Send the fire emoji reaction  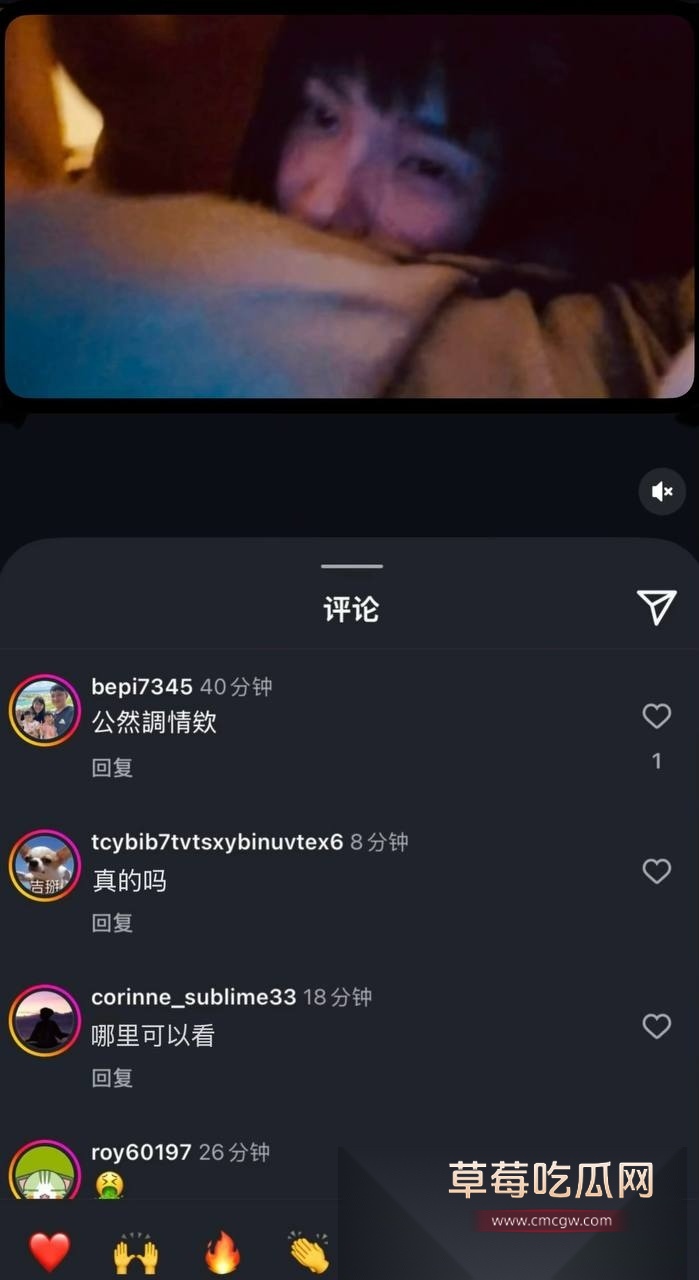click(x=221, y=1251)
